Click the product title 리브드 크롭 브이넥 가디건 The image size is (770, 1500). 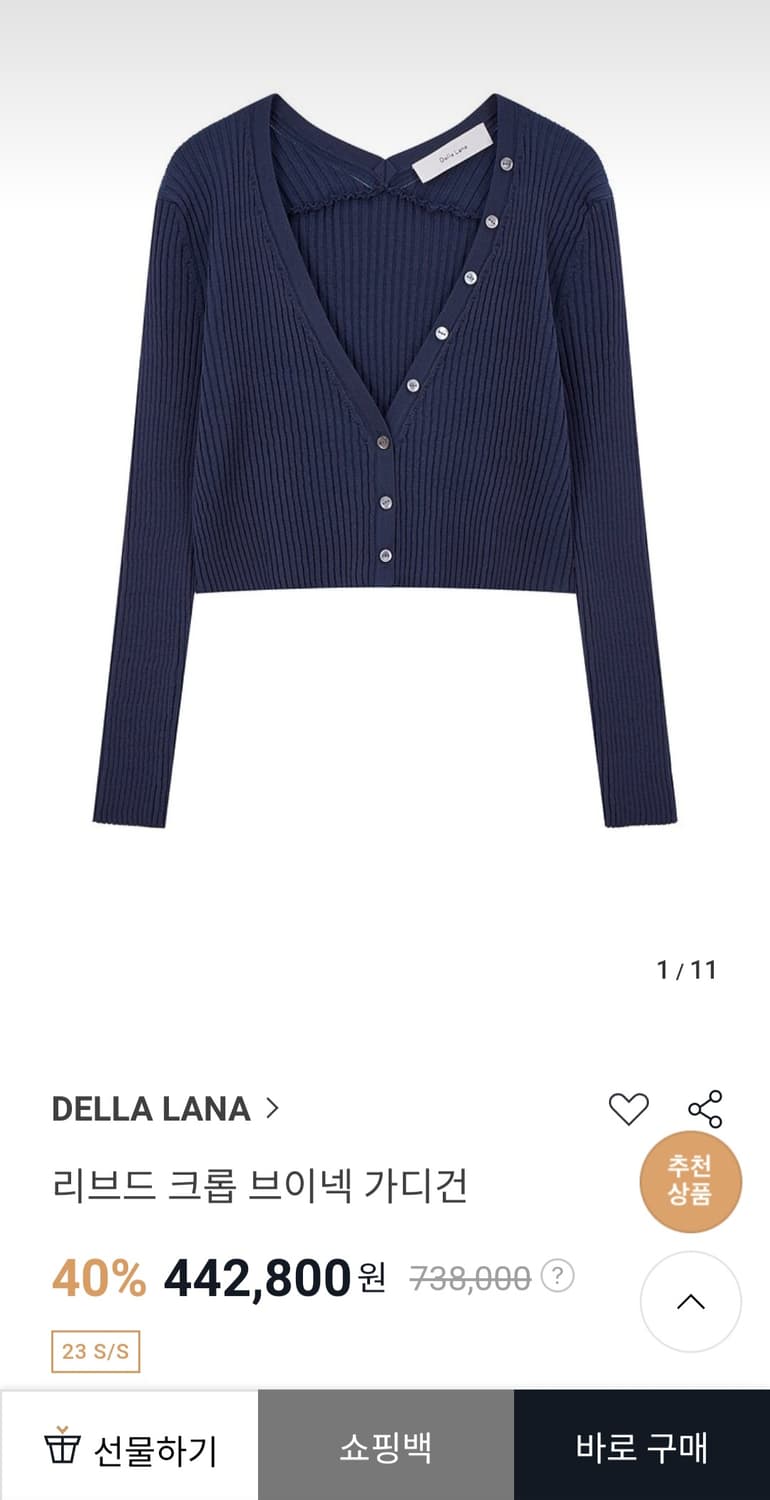click(265, 1182)
